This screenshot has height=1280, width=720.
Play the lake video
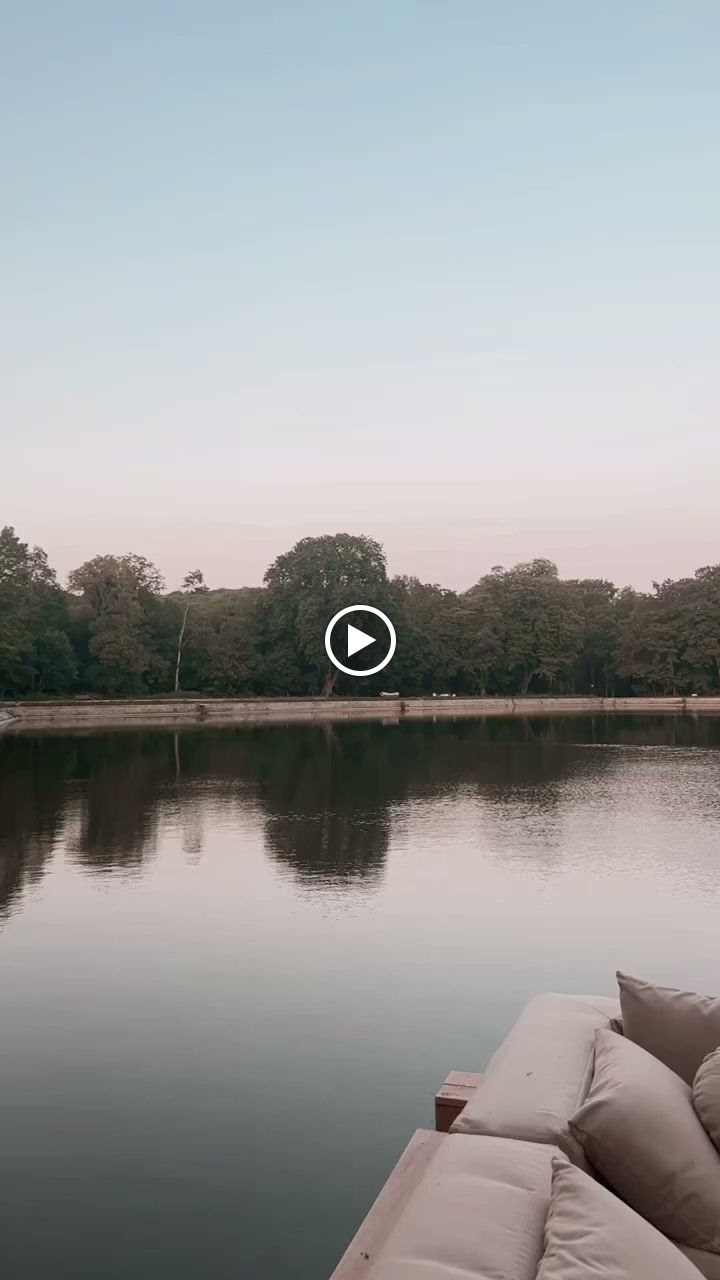click(x=360, y=640)
